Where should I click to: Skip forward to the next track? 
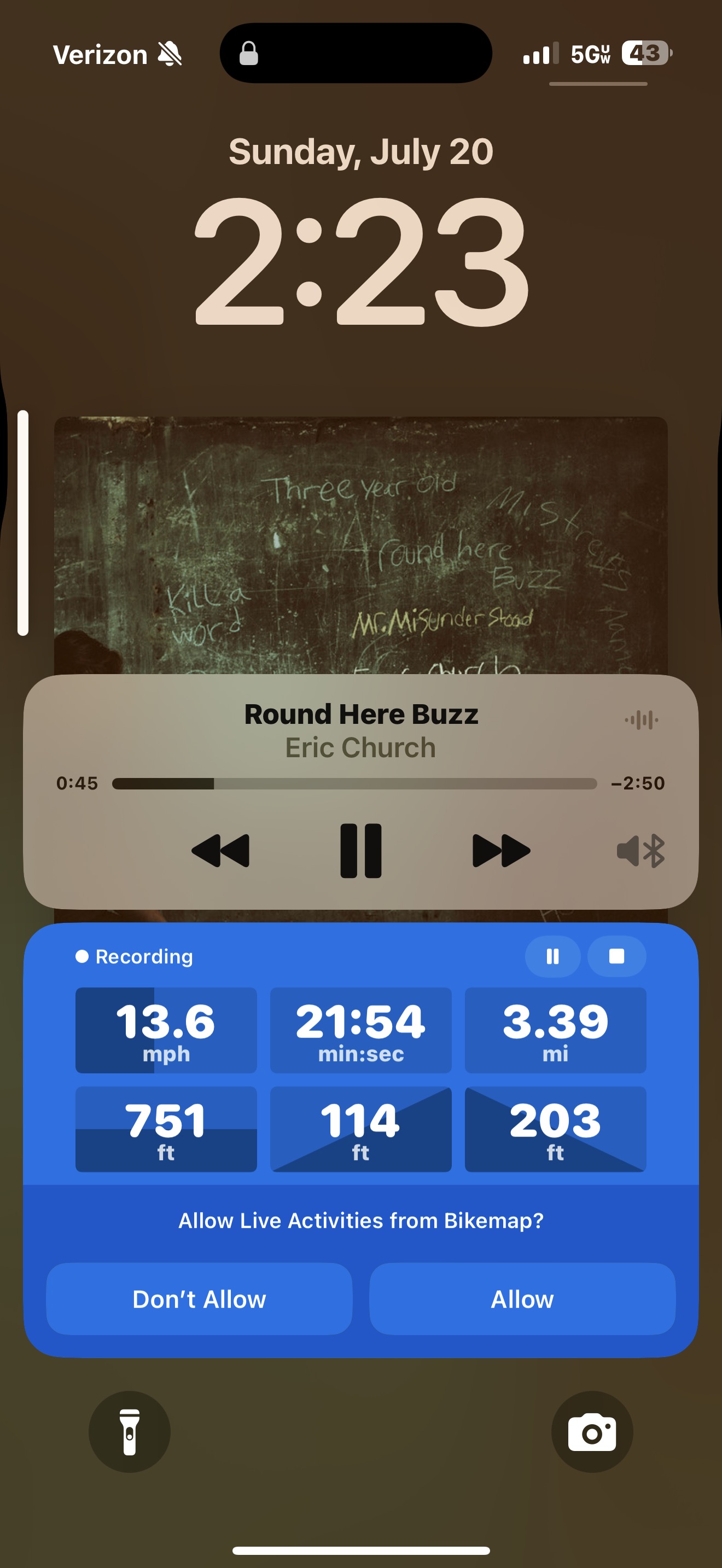(x=501, y=850)
